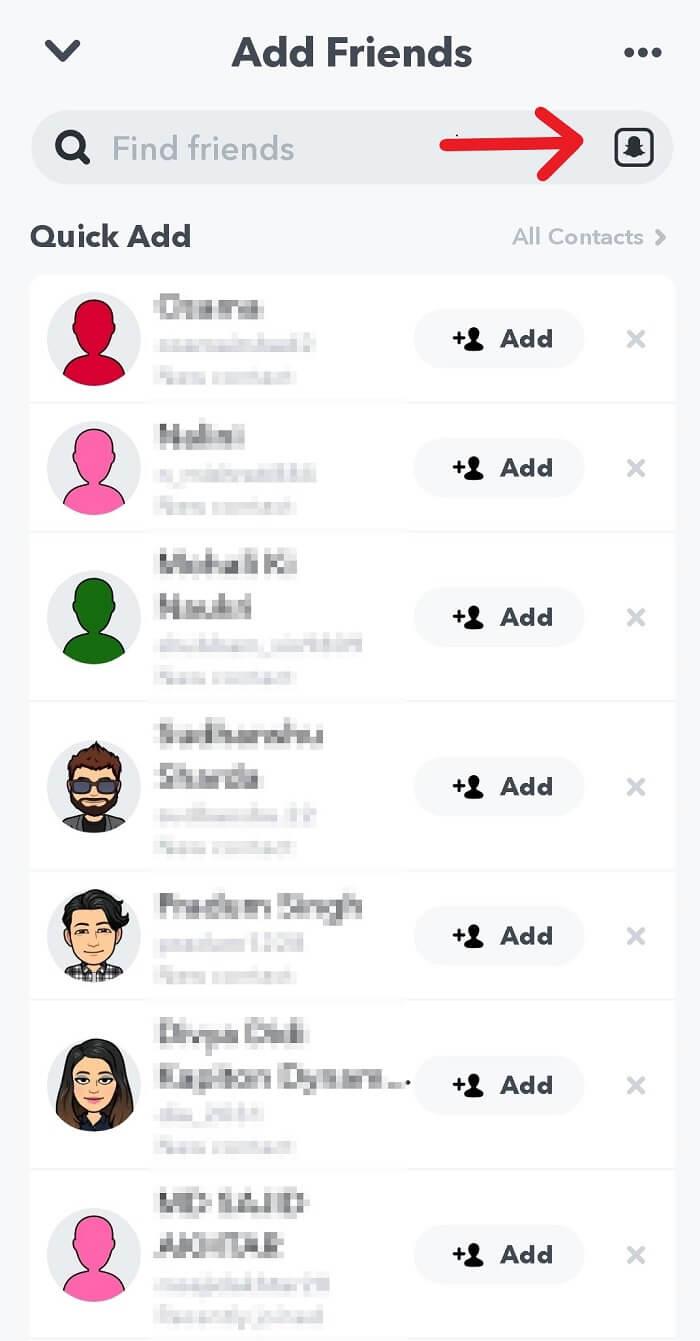Add the contact with the green silhouette avatar
This screenshot has width=700, height=1341.
pos(499,617)
